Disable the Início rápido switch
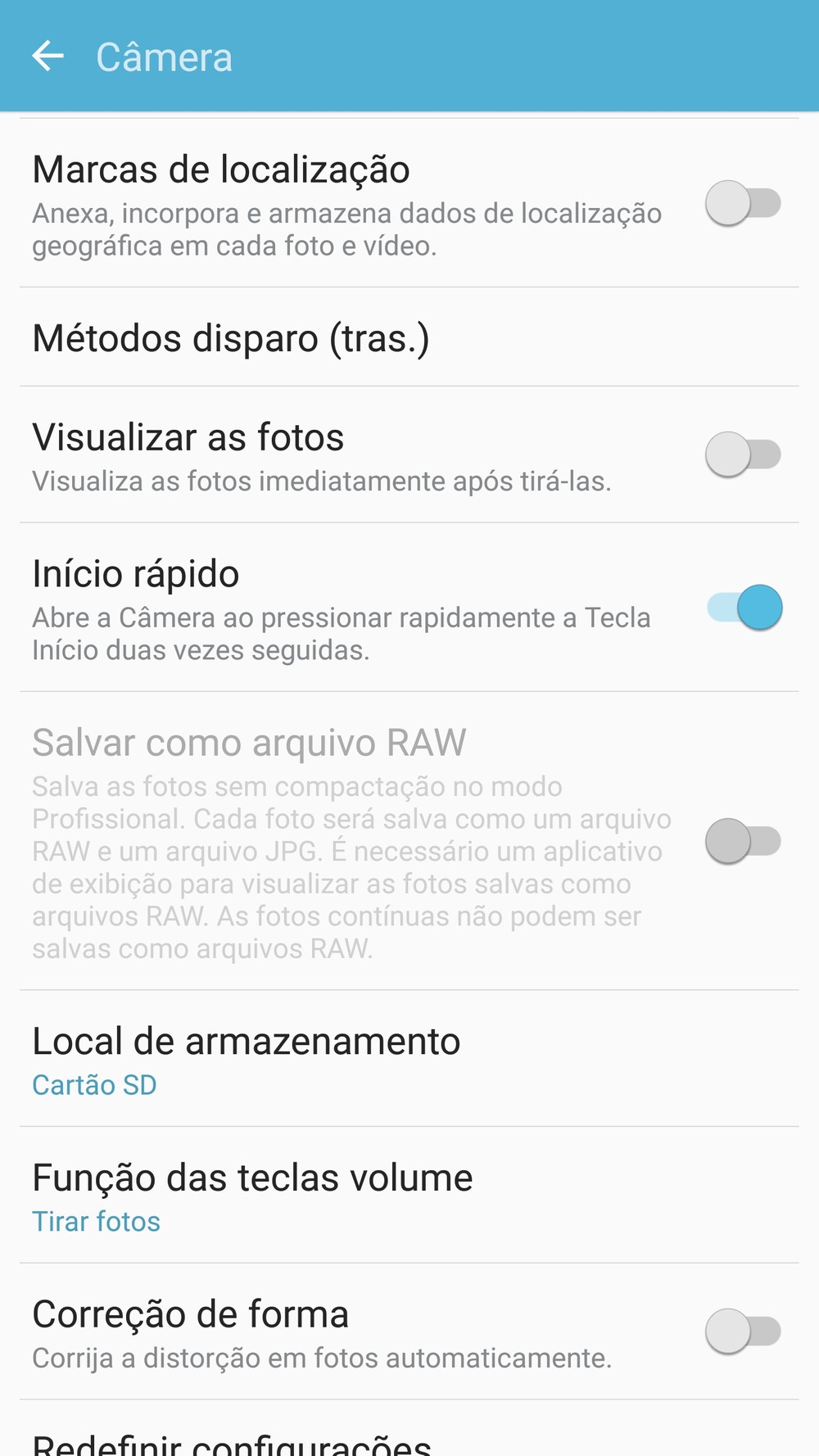This screenshot has width=819, height=1456. [744, 608]
